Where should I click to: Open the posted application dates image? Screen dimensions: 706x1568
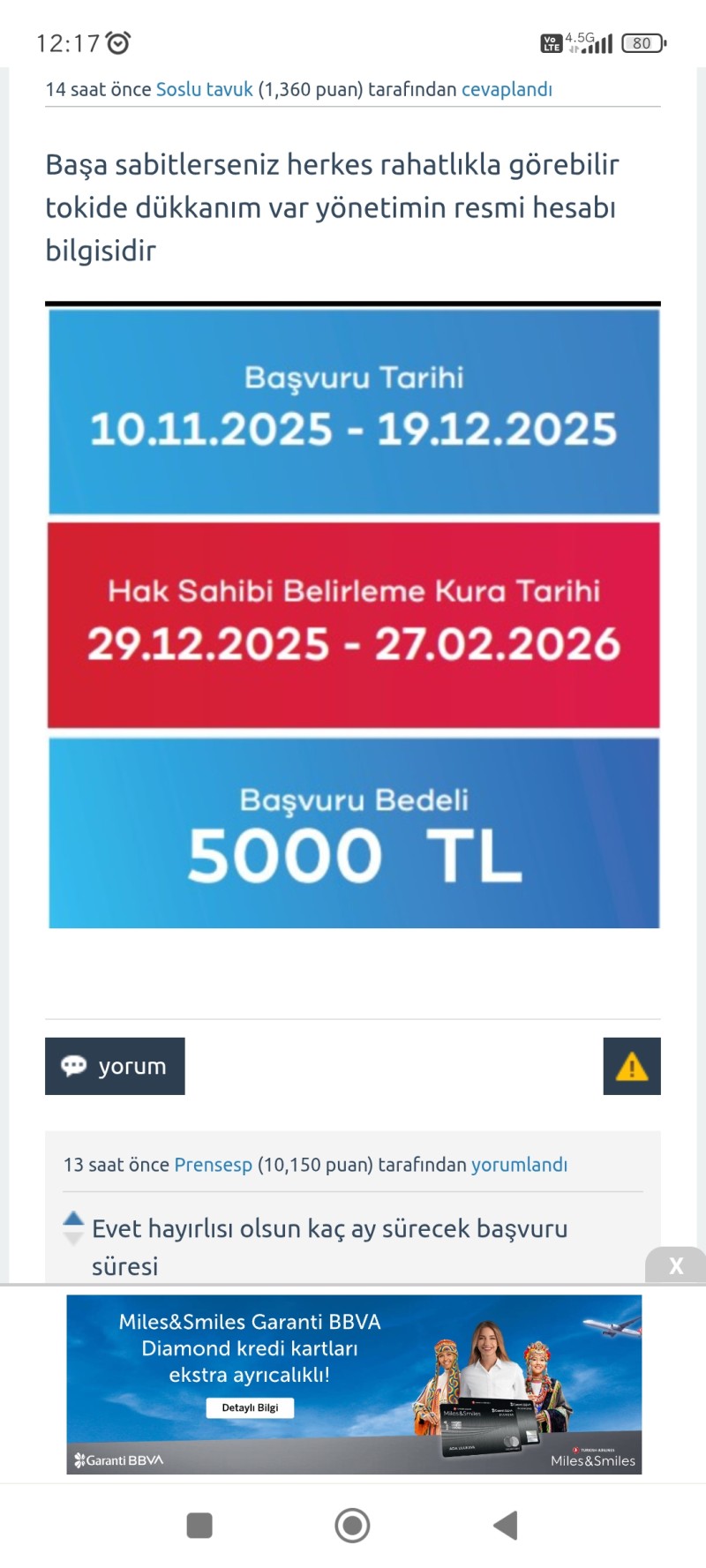[353, 618]
